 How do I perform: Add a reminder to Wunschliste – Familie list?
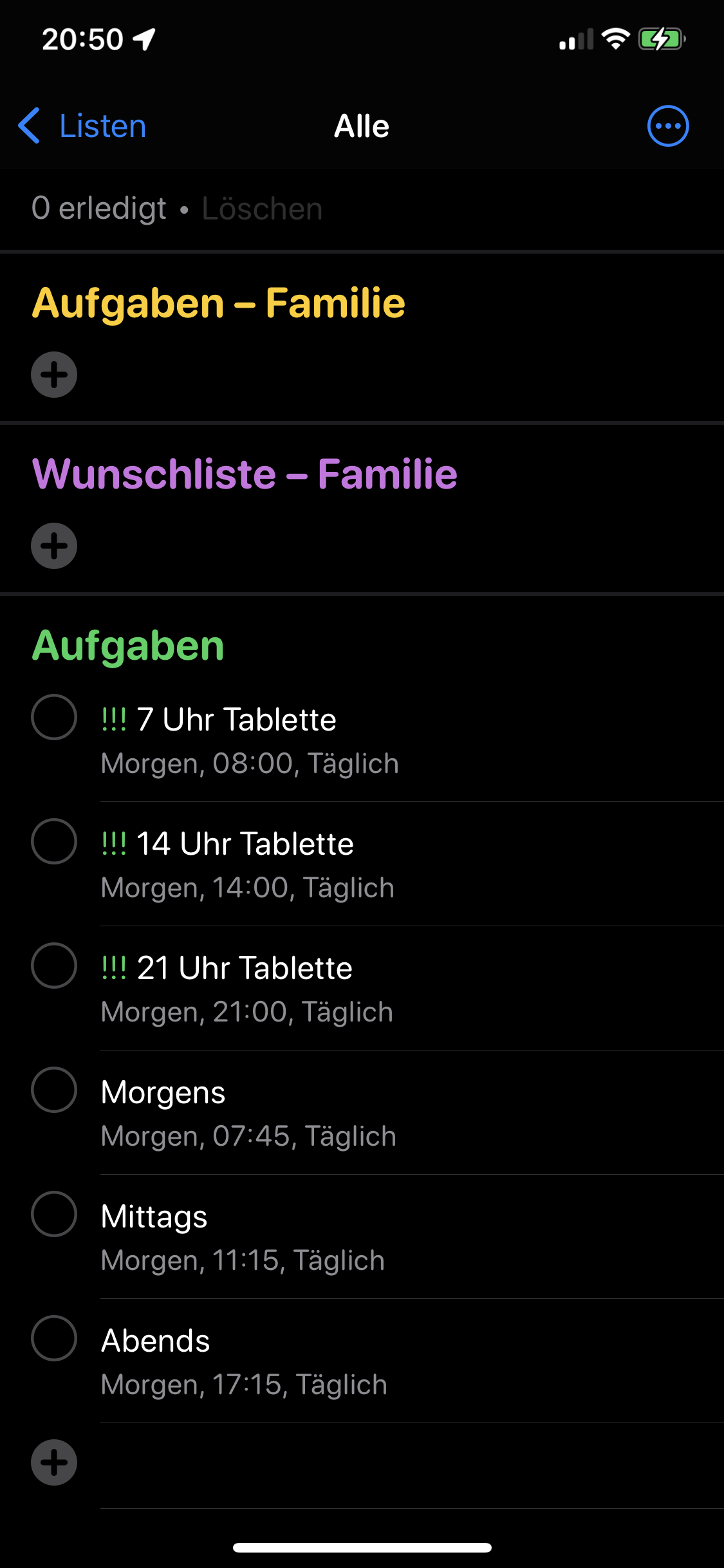[54, 545]
